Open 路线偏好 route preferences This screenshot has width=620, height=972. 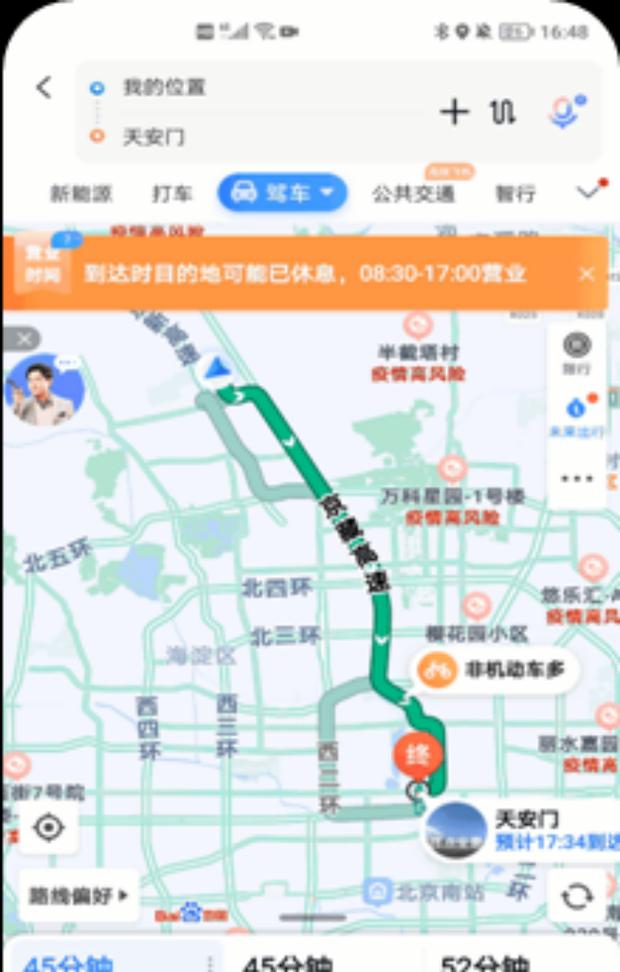pos(79,895)
